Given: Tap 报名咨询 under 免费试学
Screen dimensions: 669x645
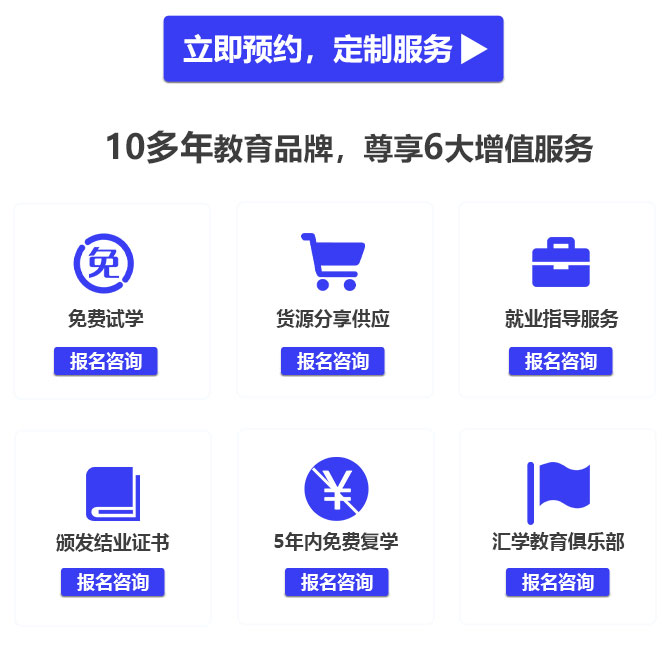Looking at the screenshot, I should 106,361.
